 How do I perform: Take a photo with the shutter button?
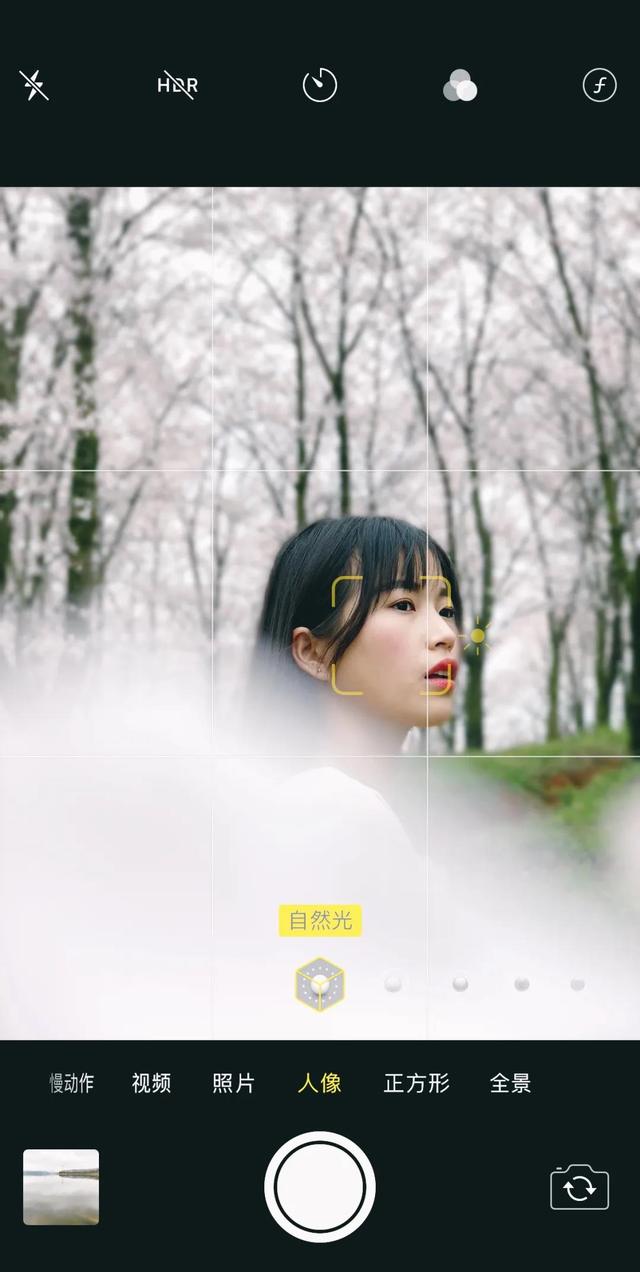tap(320, 1187)
